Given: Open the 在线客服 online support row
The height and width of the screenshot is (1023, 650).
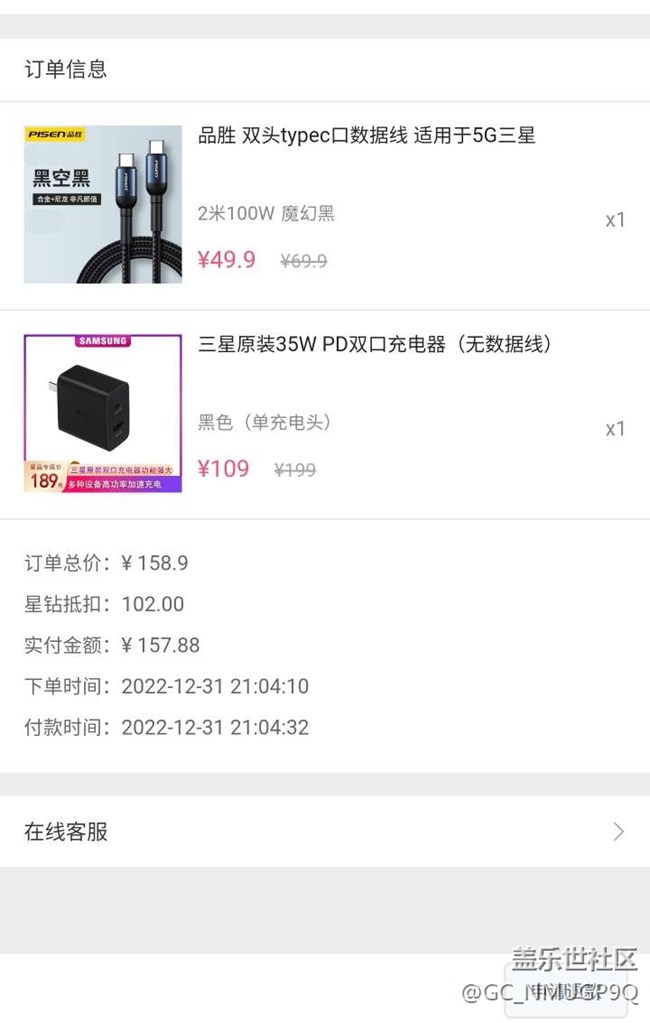Looking at the screenshot, I should 324,831.
